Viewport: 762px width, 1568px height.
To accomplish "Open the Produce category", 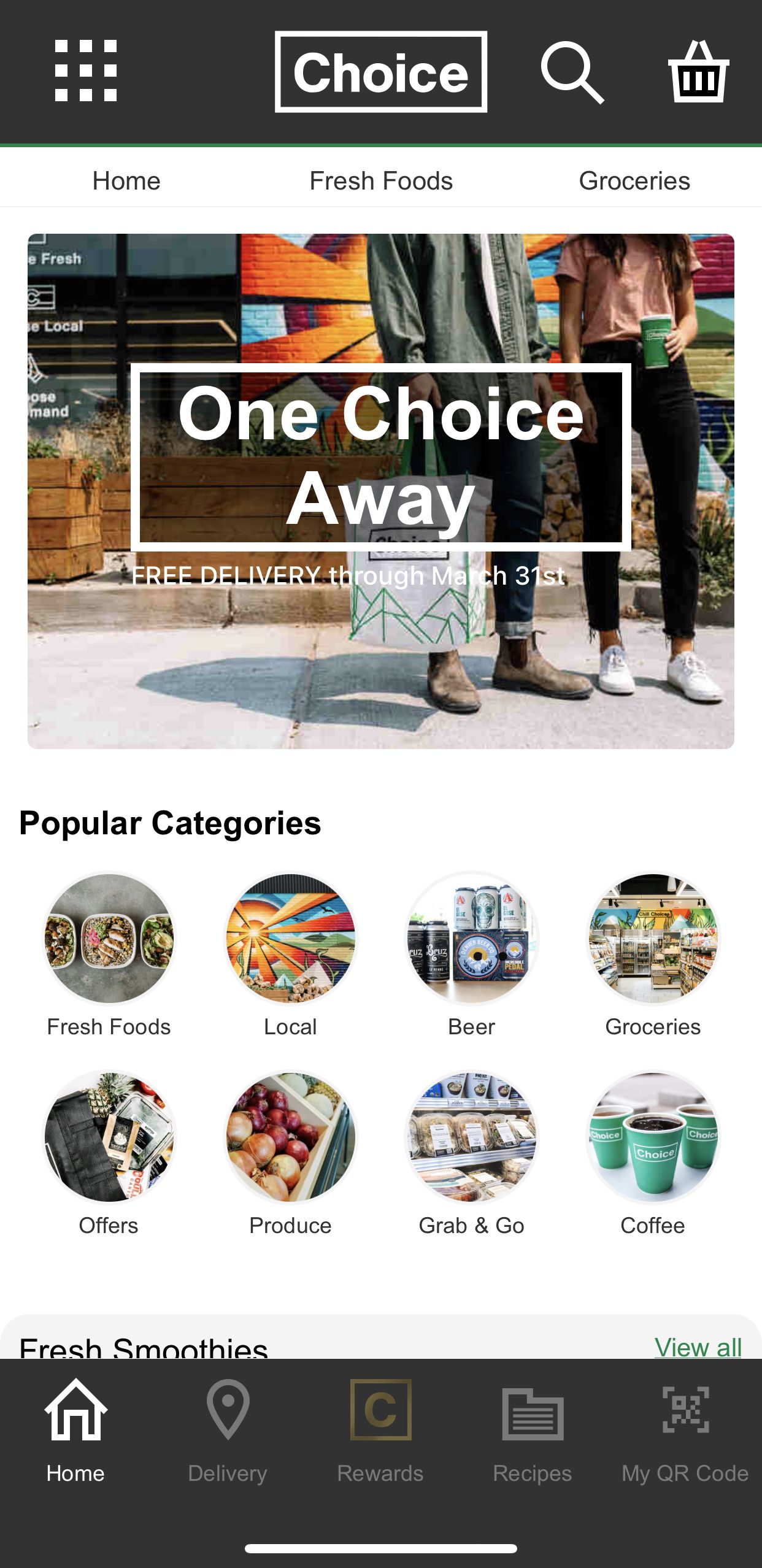I will (291, 1141).
